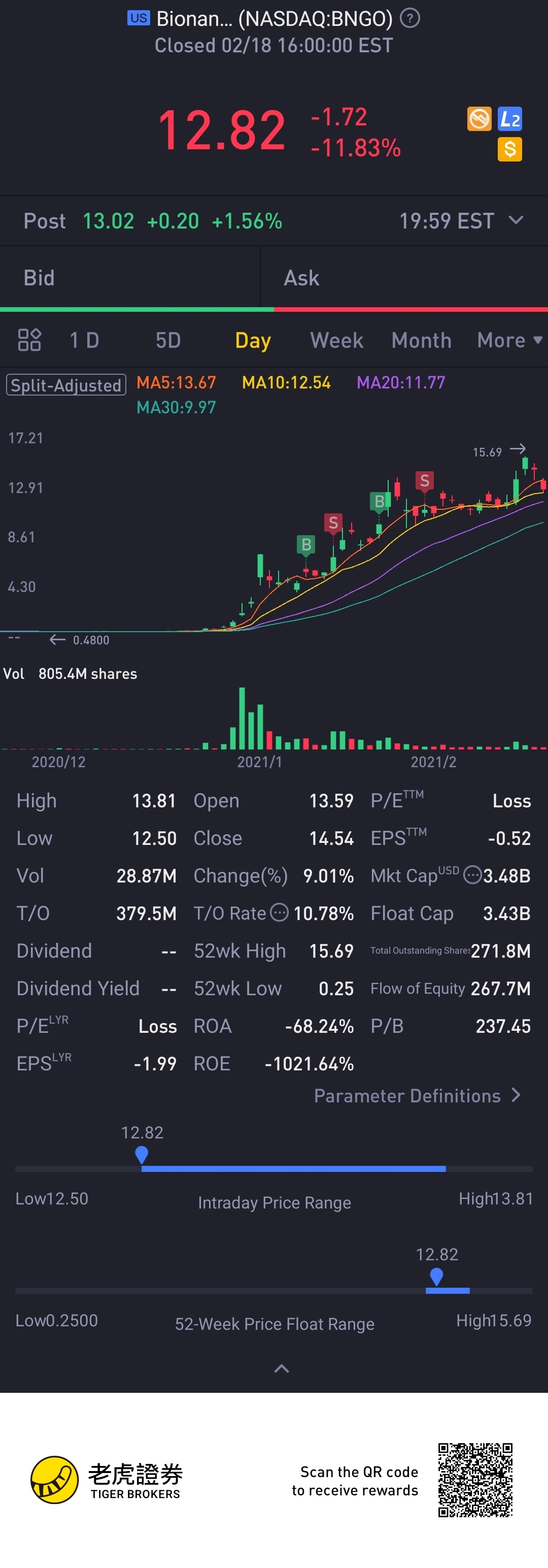The width and height of the screenshot is (548, 1568).
Task: Collapse the price range details panel
Action: pyautogui.click(x=281, y=1369)
